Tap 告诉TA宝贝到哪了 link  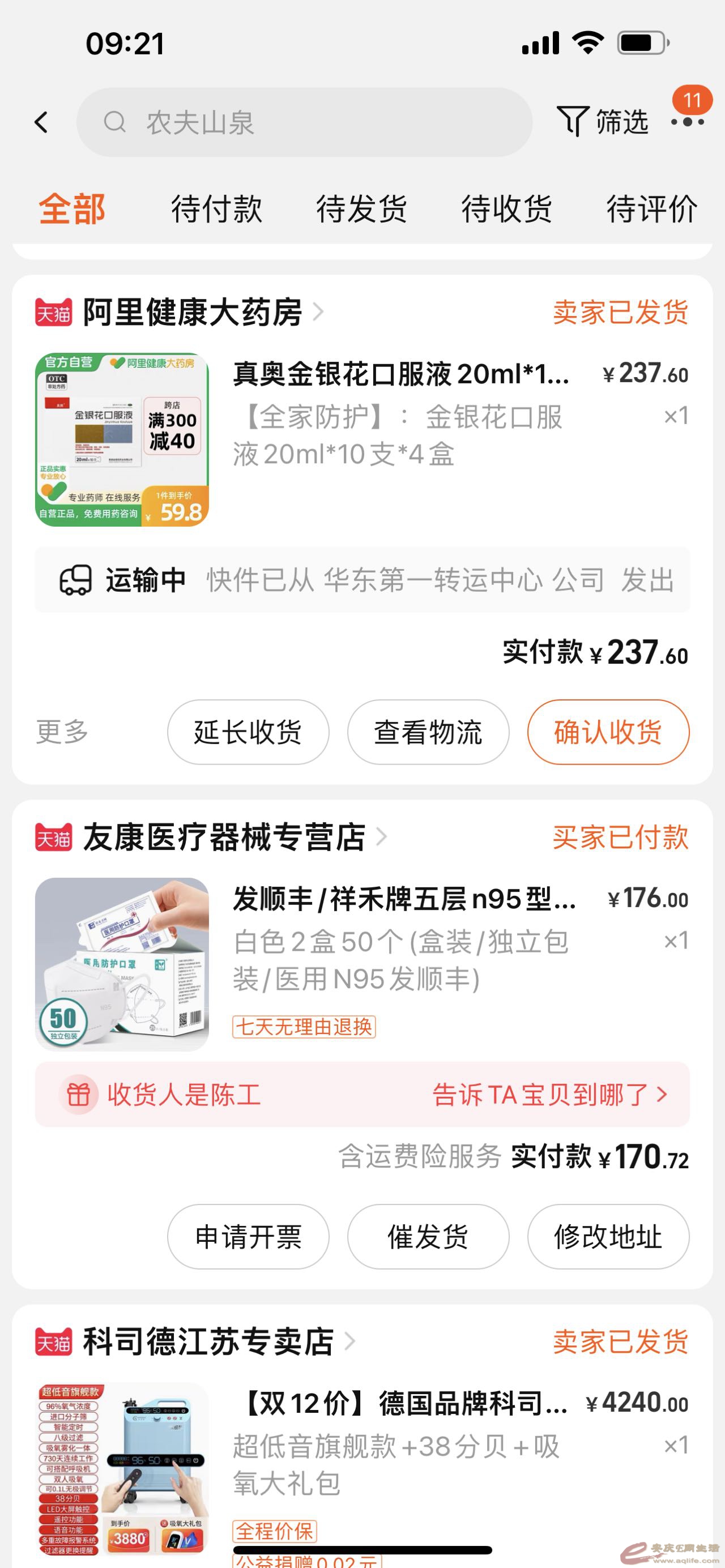point(549,1095)
